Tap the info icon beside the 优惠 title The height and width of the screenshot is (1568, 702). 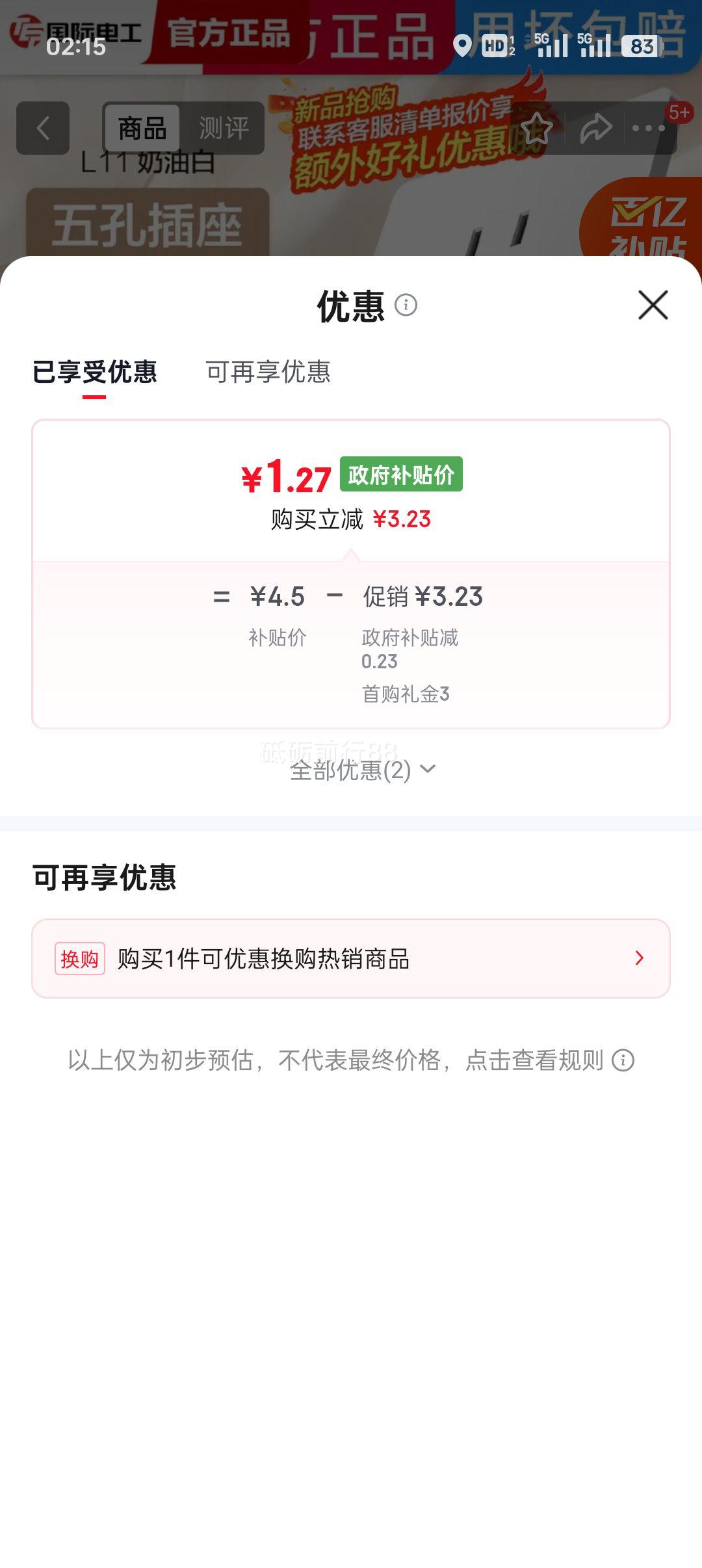(x=407, y=306)
